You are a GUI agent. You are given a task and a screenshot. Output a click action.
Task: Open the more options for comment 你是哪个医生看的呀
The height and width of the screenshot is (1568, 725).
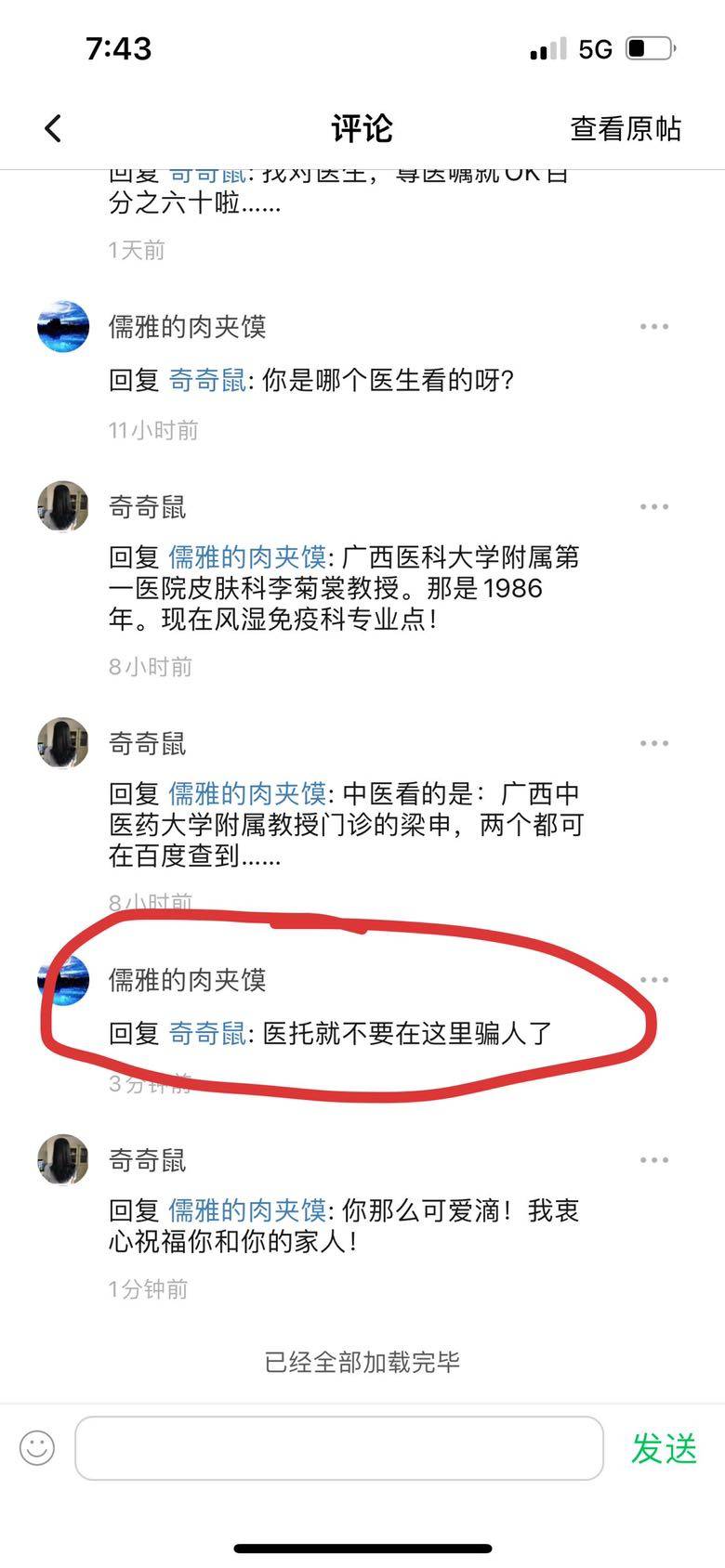click(x=653, y=327)
